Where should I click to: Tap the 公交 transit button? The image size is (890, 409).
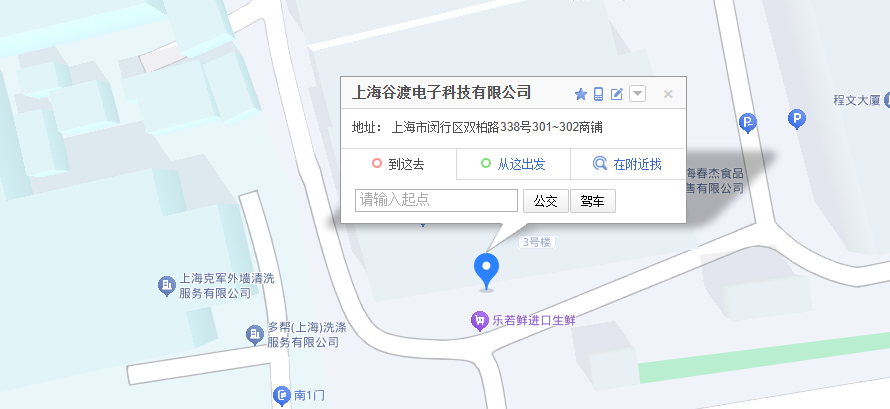pyautogui.click(x=545, y=201)
